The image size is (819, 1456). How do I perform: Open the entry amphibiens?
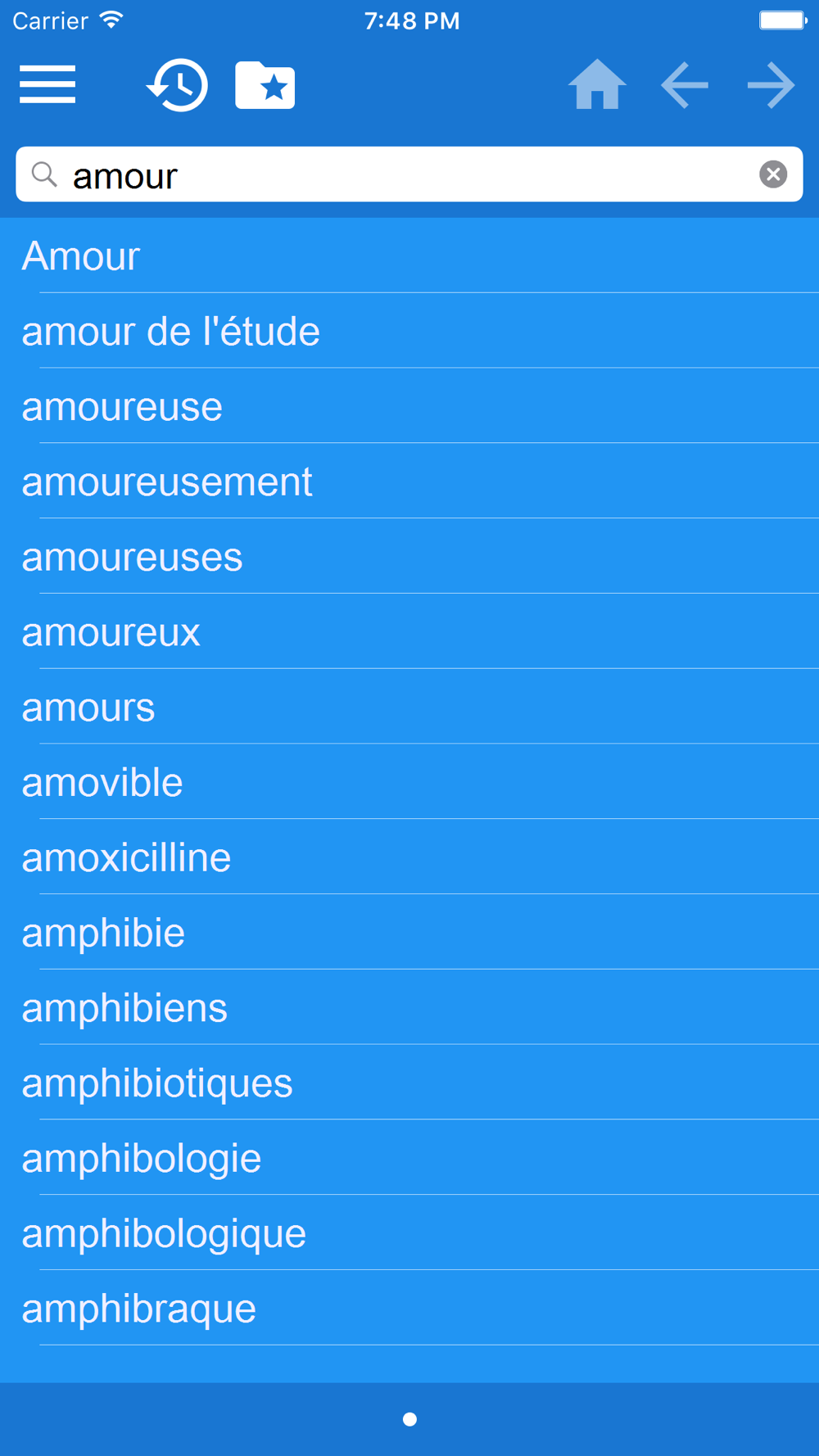pos(409,1008)
